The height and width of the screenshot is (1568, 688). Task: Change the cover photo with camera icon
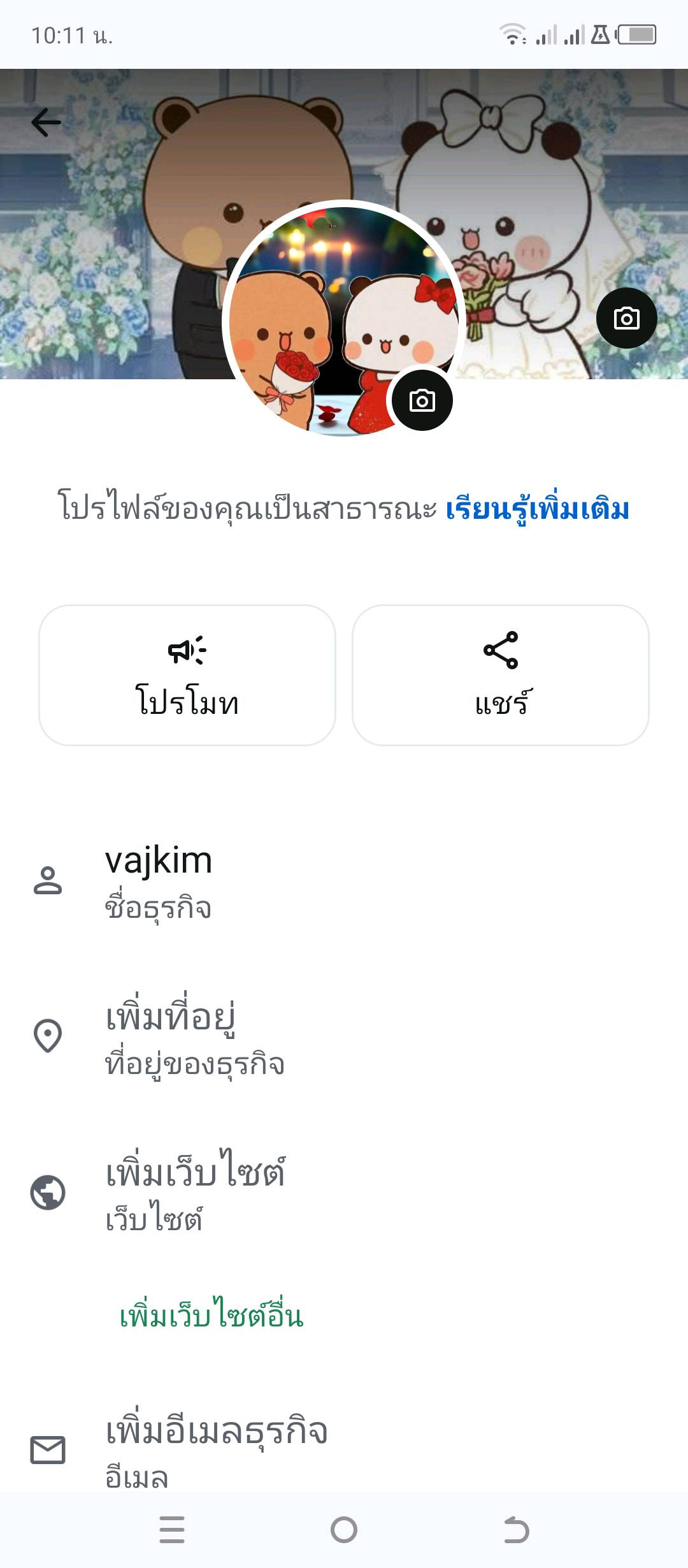coord(626,318)
